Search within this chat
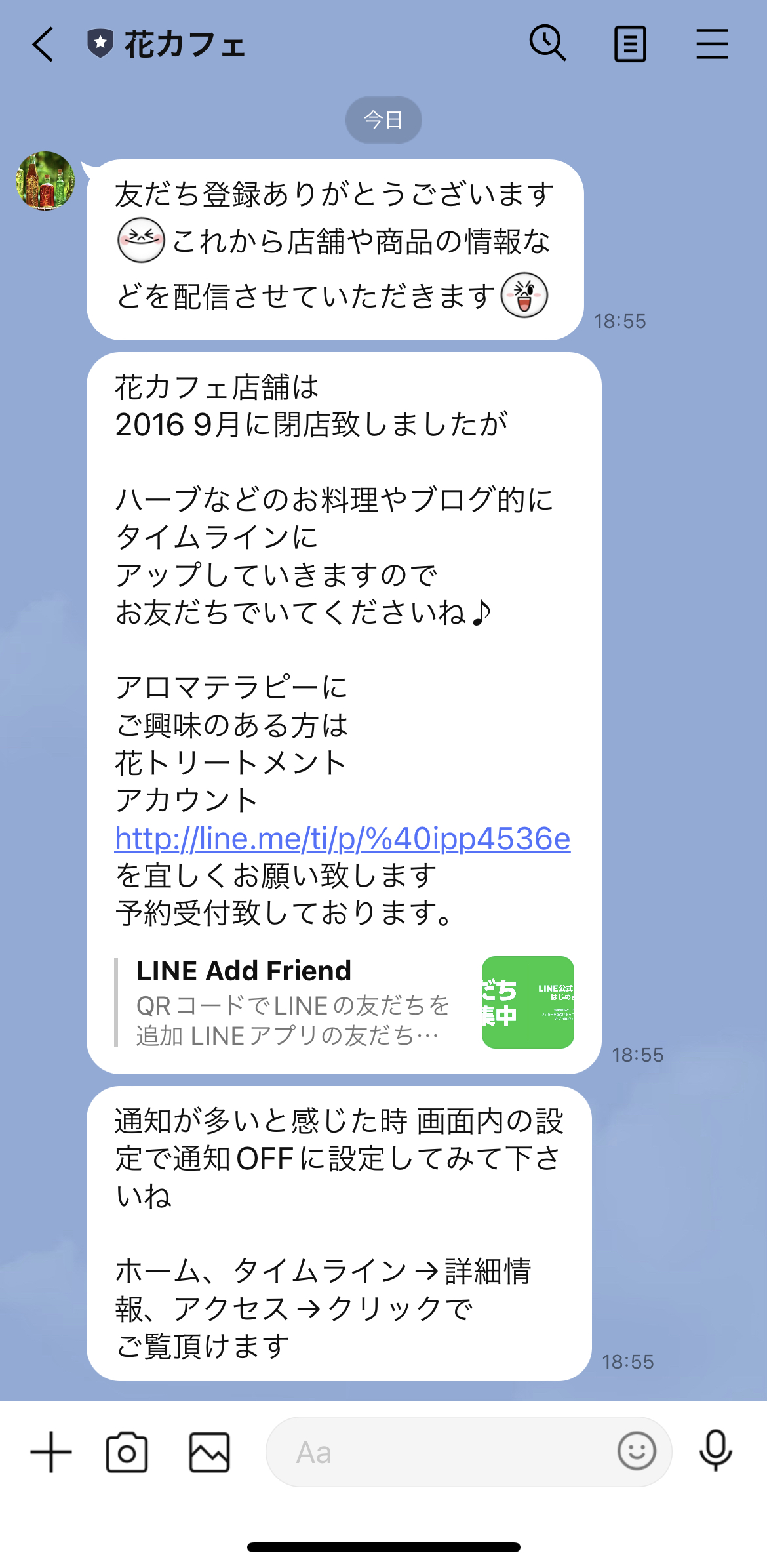The width and height of the screenshot is (767, 1568). pyautogui.click(x=547, y=44)
